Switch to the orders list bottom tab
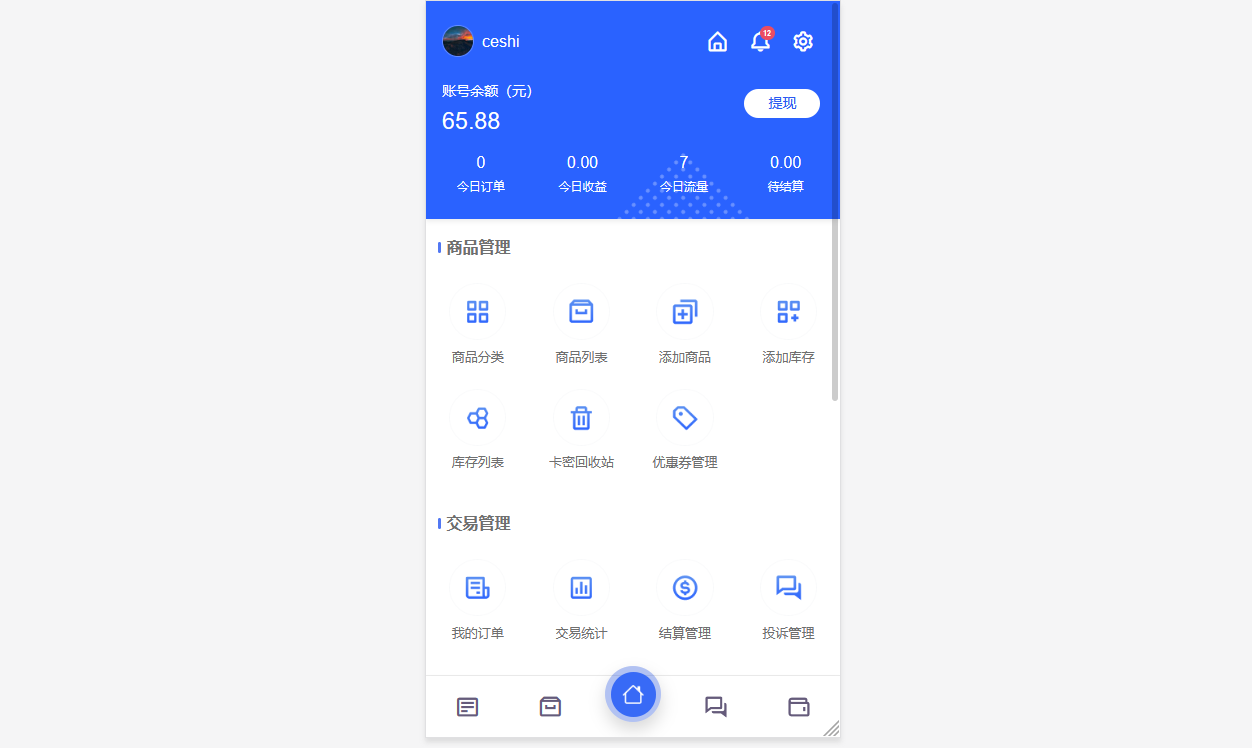 [467, 707]
